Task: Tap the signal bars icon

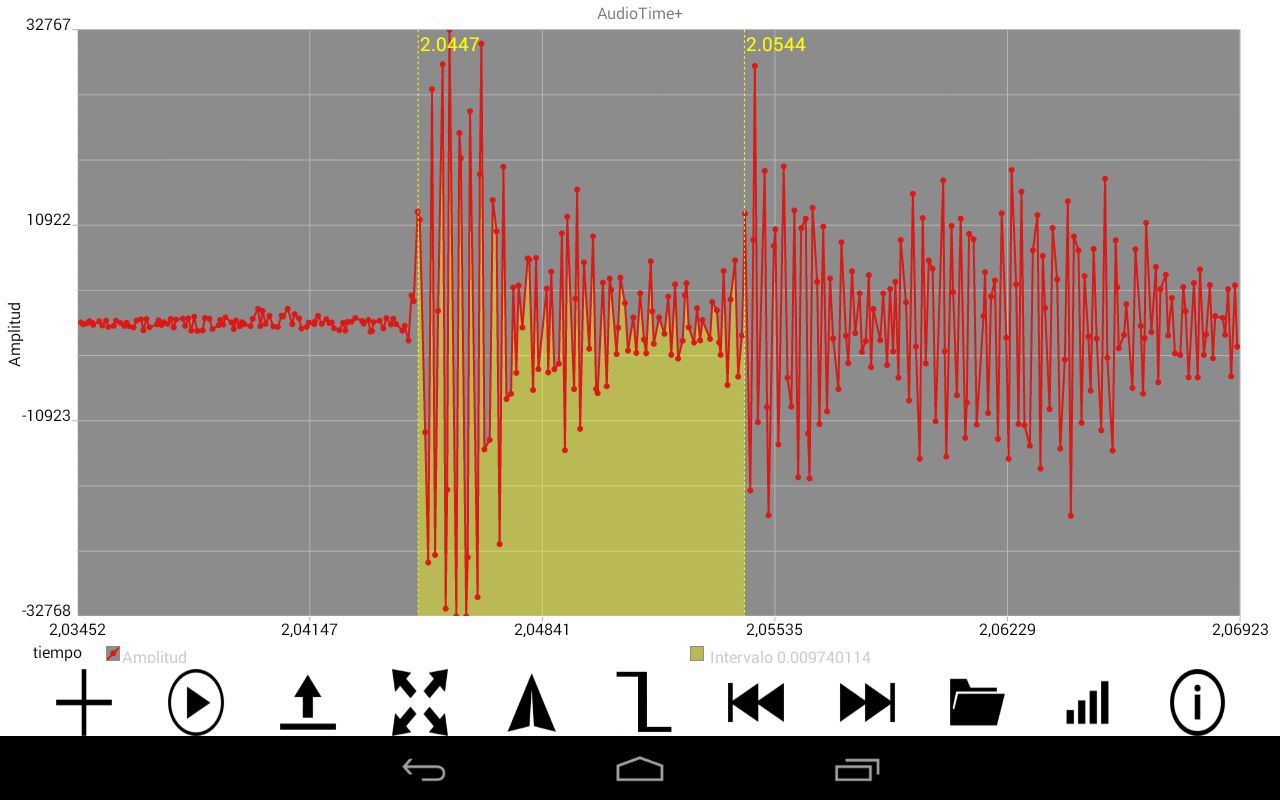Action: pos(1089,702)
